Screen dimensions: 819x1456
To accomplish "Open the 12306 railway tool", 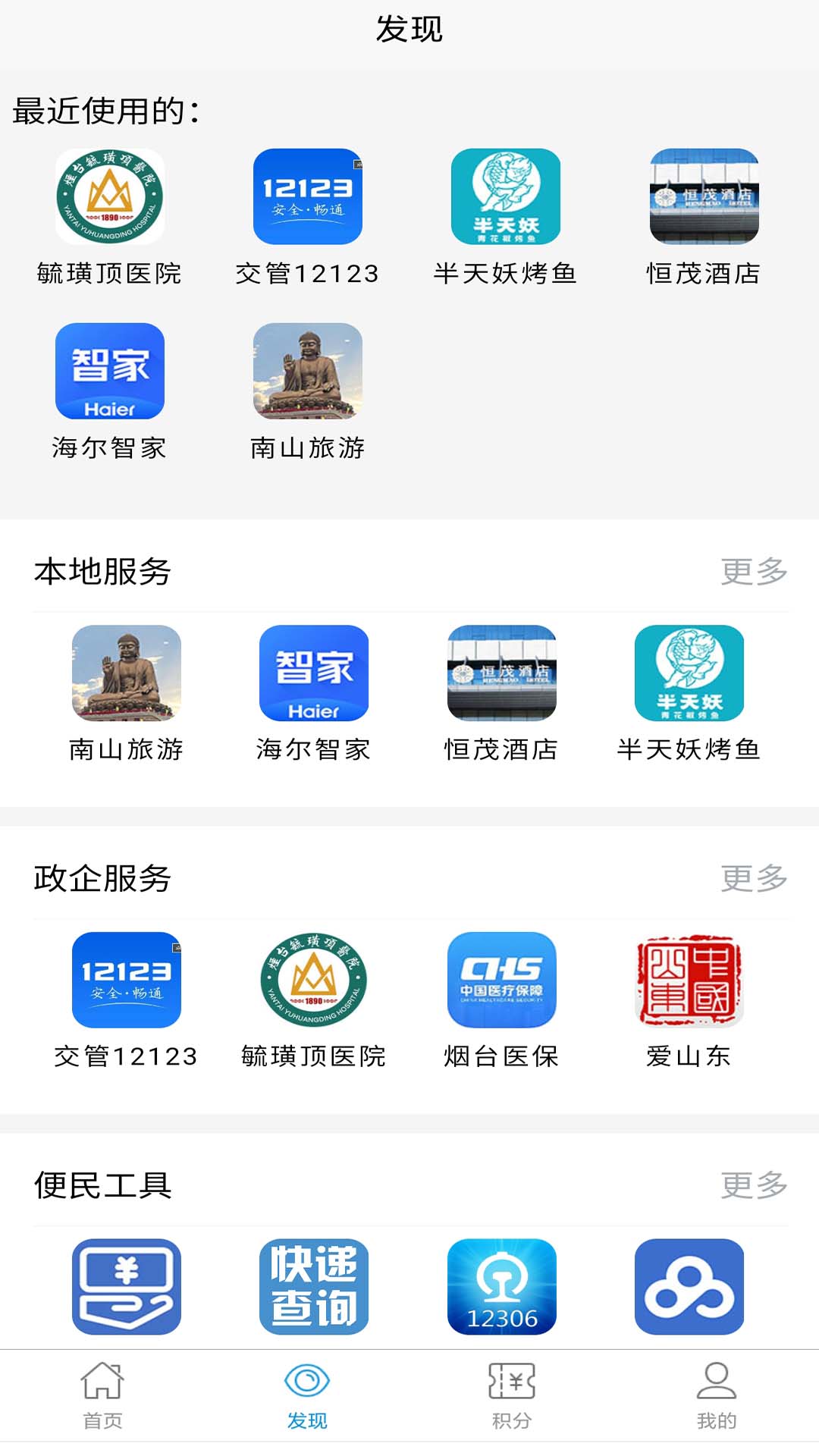I will pos(500,1283).
